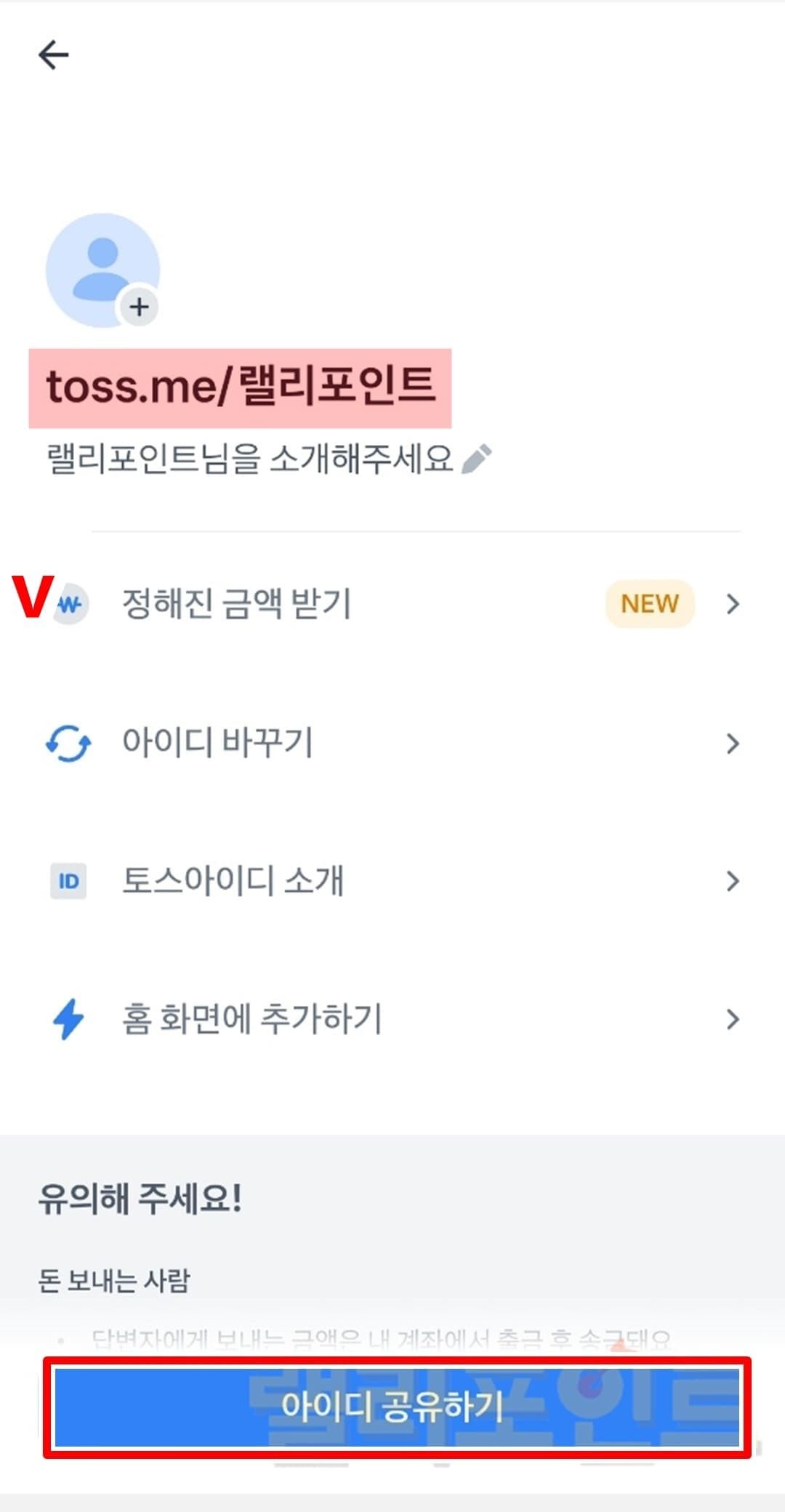This screenshot has width=785, height=1512.
Task: Add a profile photo via plus badge
Action: click(139, 307)
